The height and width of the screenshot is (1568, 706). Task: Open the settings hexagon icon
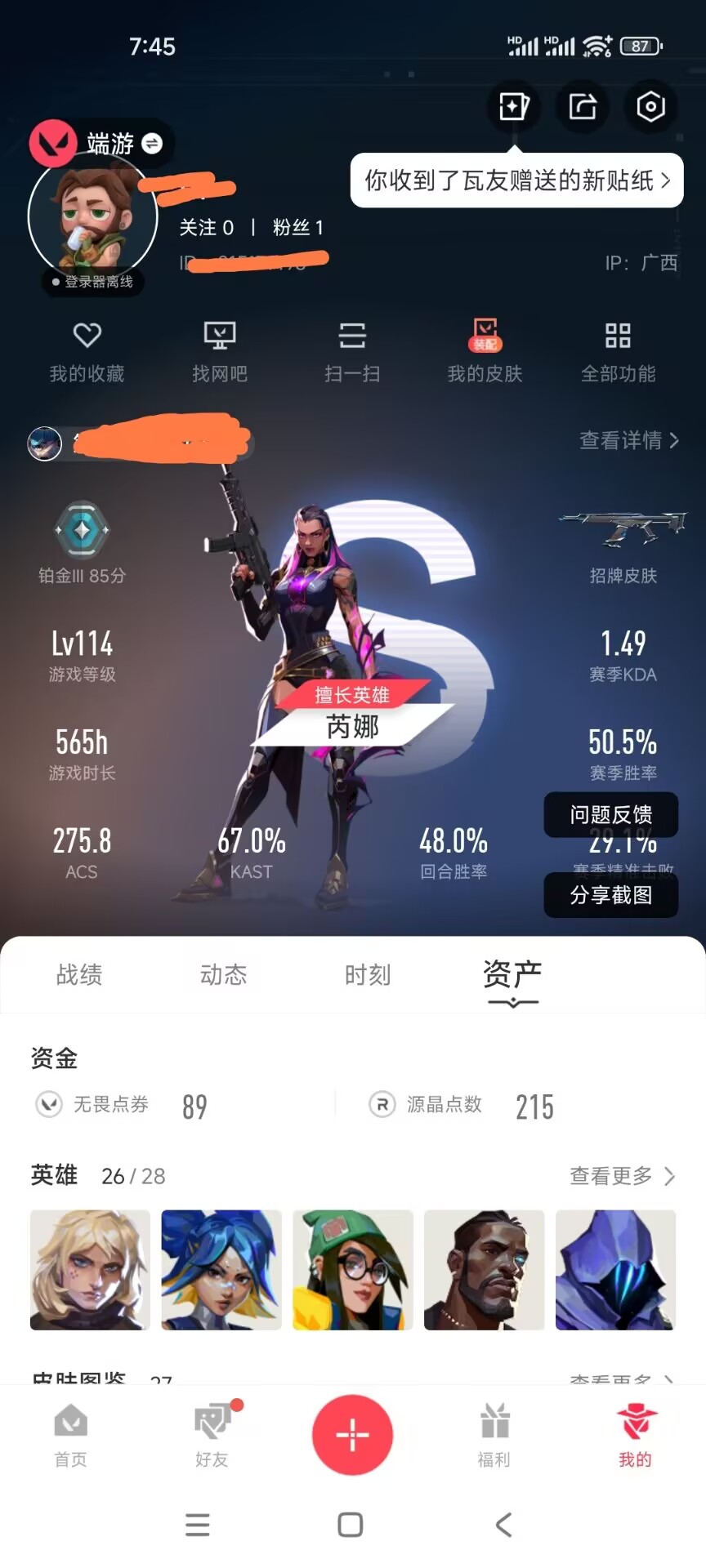pyautogui.click(x=650, y=106)
